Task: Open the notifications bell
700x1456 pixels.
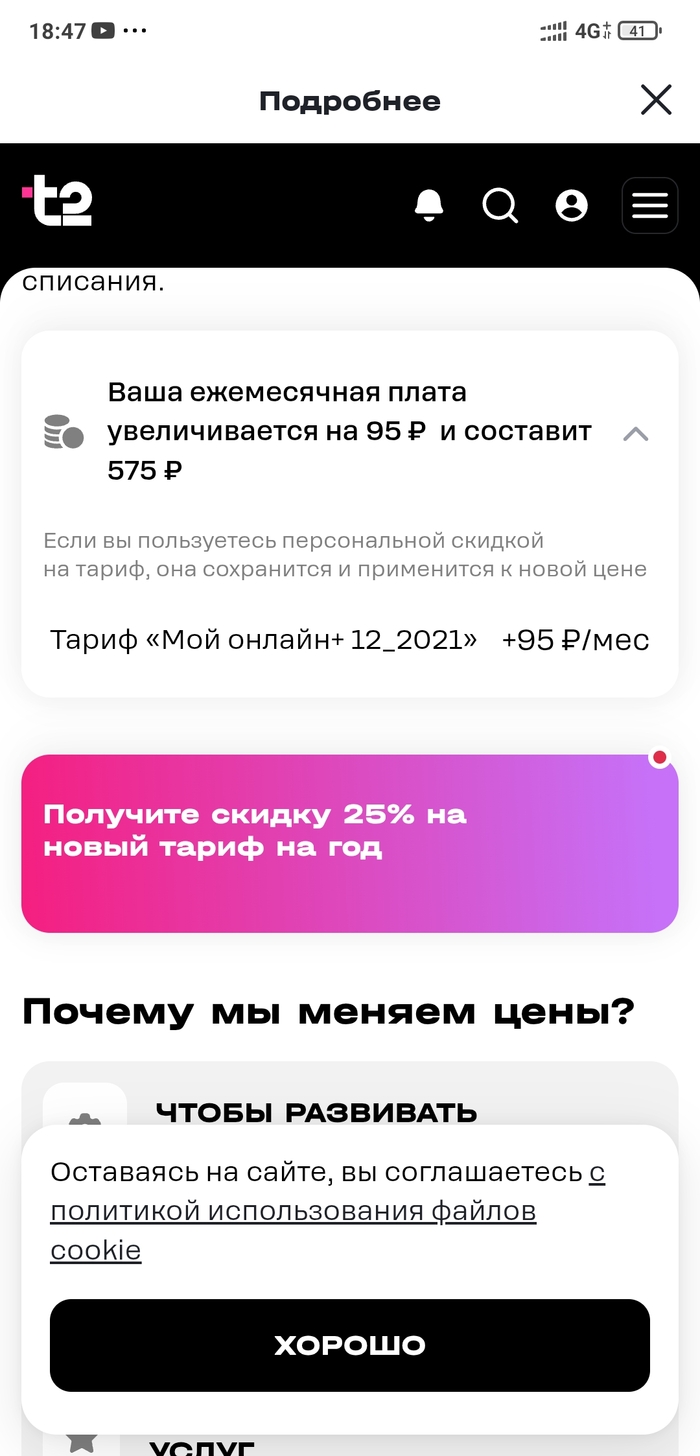Action: pos(429,205)
